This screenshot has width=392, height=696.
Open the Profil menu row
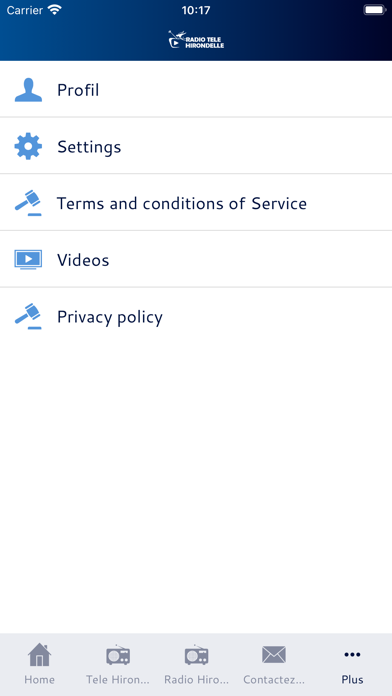pyautogui.click(x=196, y=89)
